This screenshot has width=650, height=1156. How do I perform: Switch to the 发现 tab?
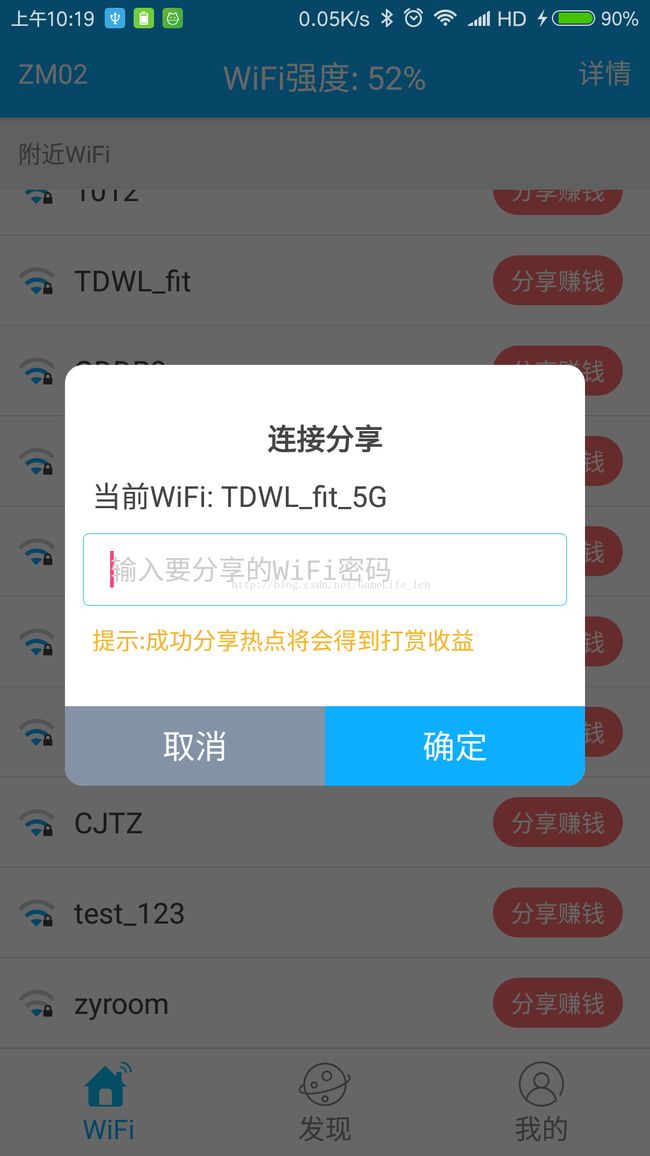point(324,1103)
